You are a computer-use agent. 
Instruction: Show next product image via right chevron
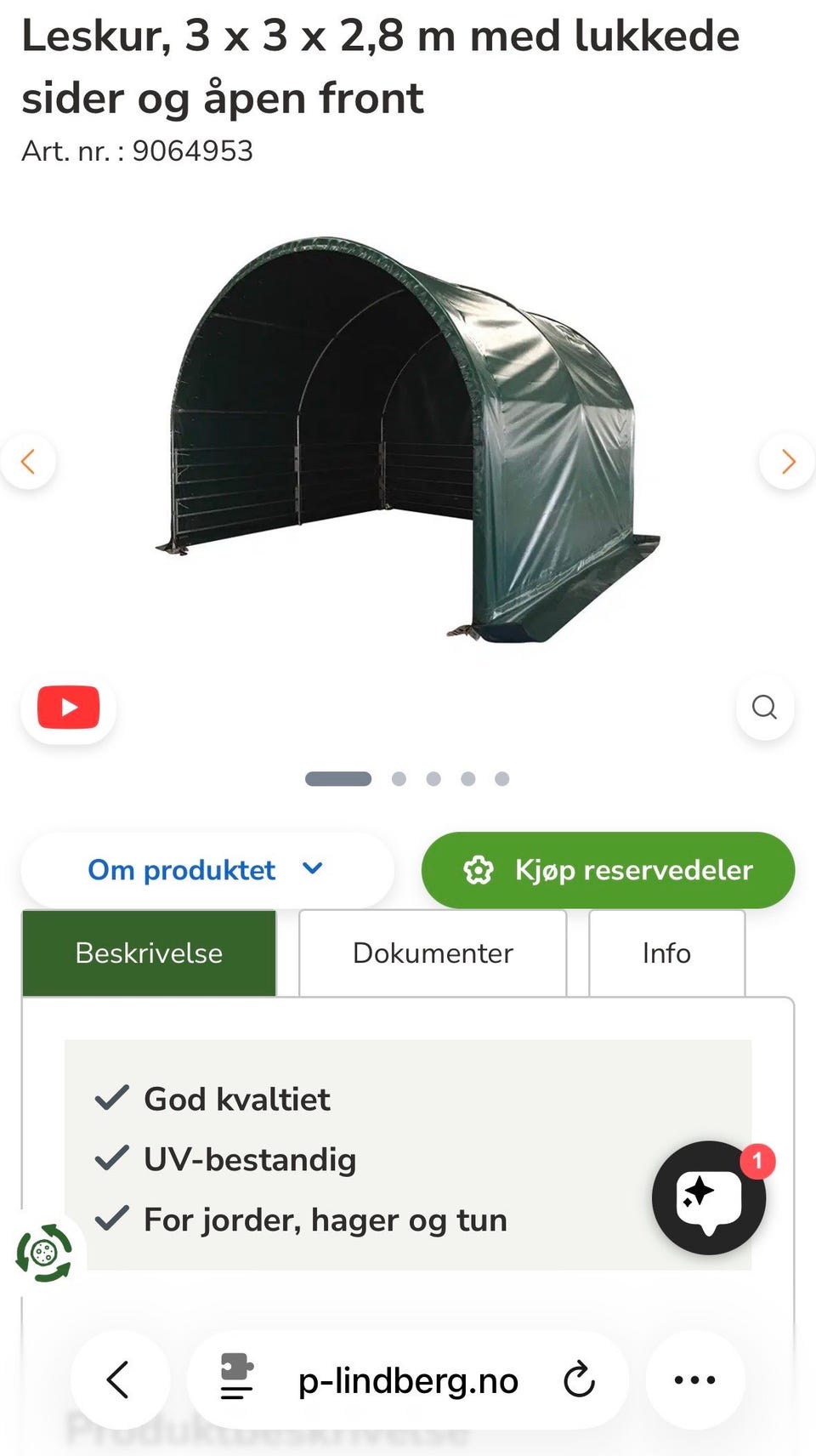point(786,461)
